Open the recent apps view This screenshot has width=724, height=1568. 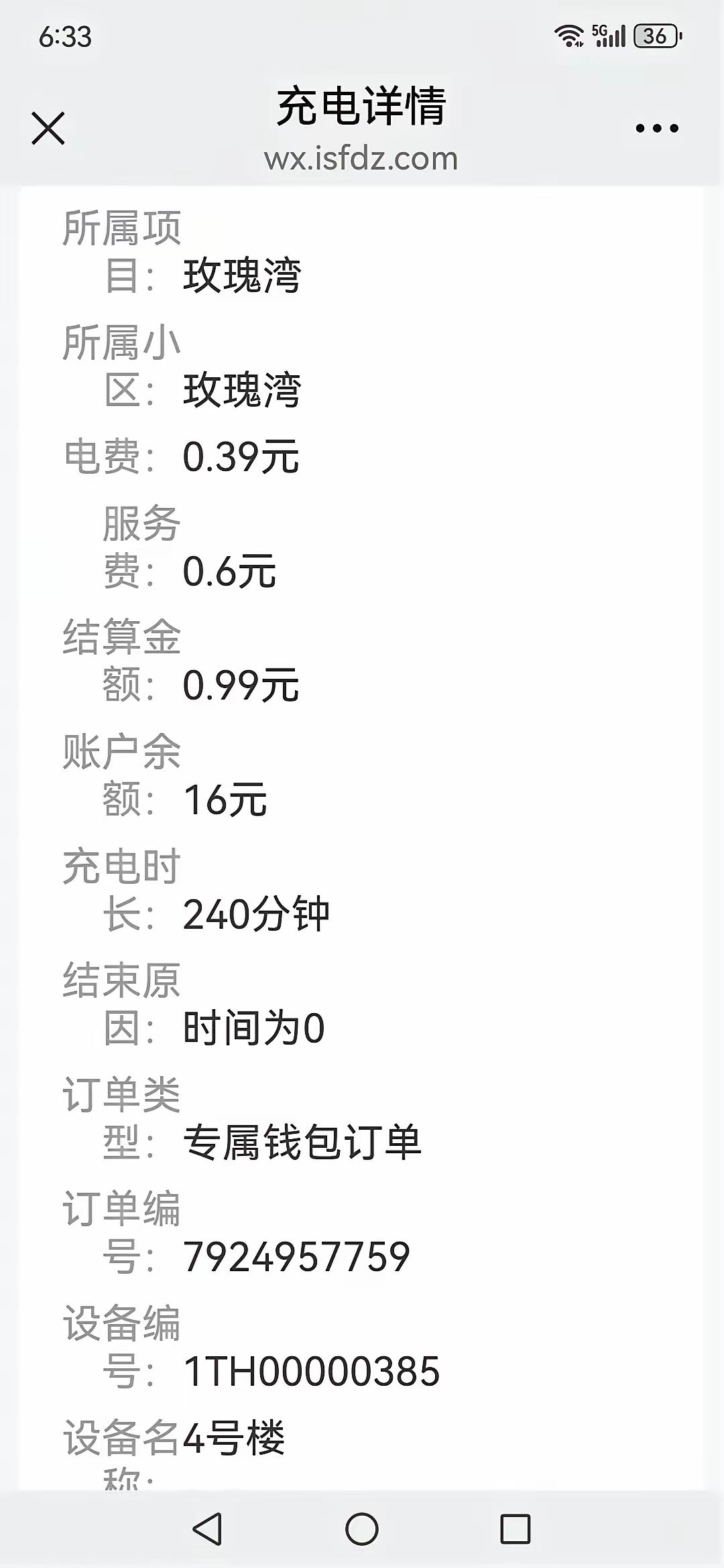pyautogui.click(x=516, y=1529)
